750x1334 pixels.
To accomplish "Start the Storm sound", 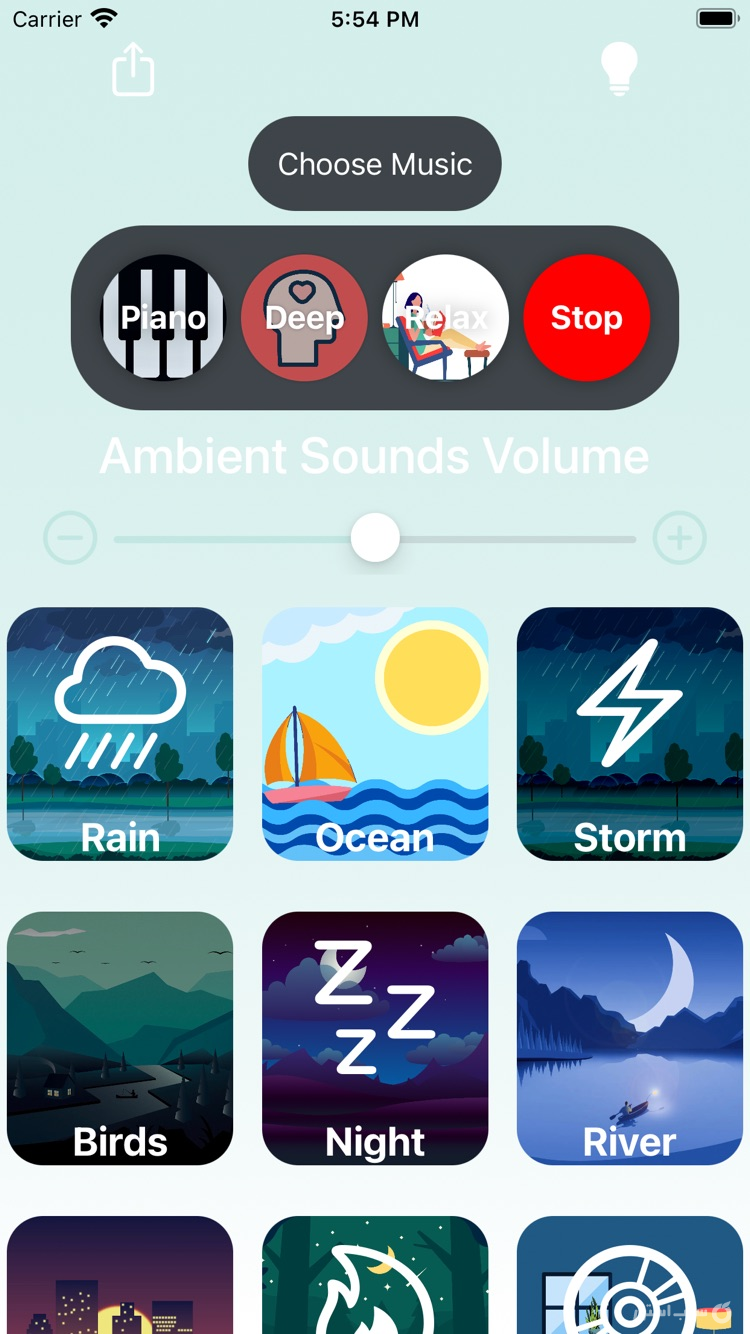I will [x=629, y=734].
